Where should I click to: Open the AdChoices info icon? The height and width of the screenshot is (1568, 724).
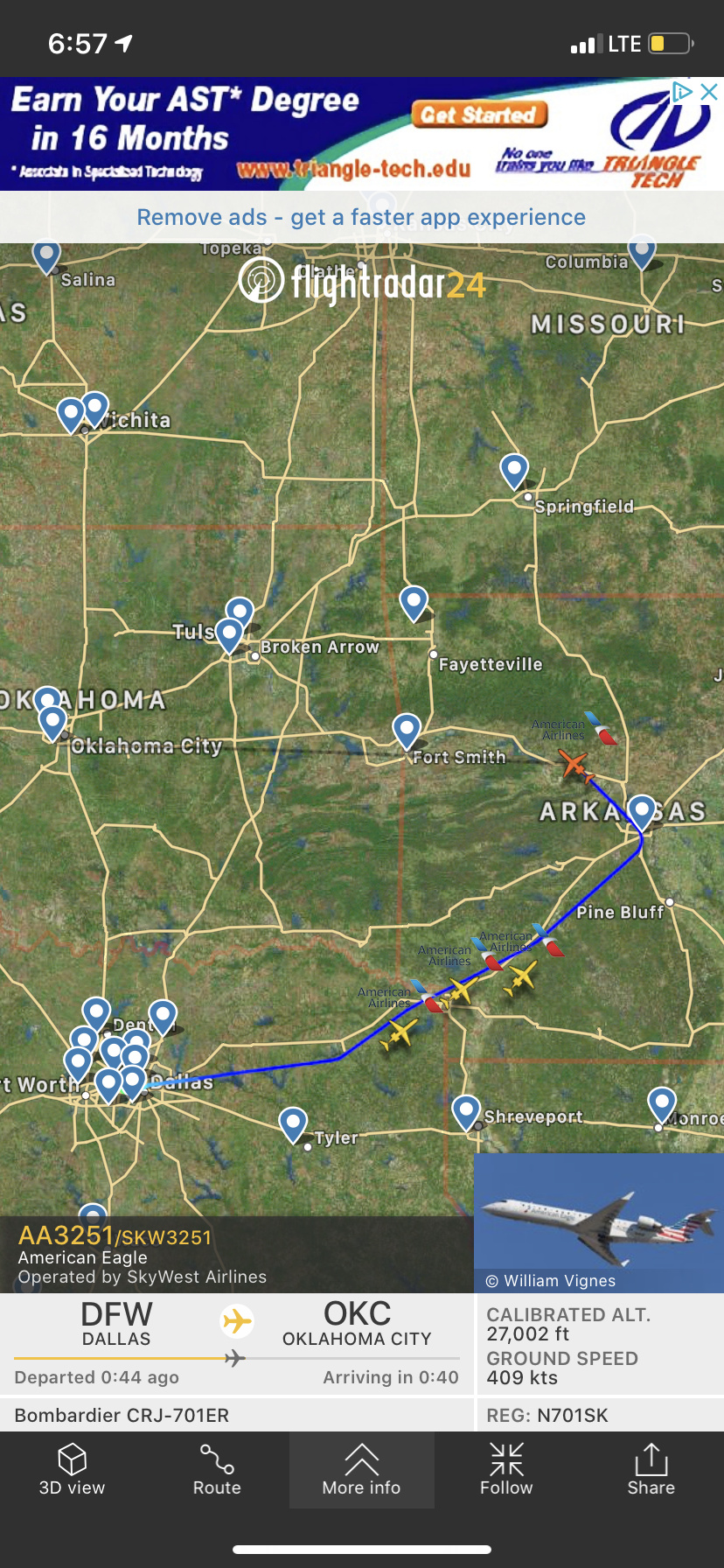coord(682,92)
